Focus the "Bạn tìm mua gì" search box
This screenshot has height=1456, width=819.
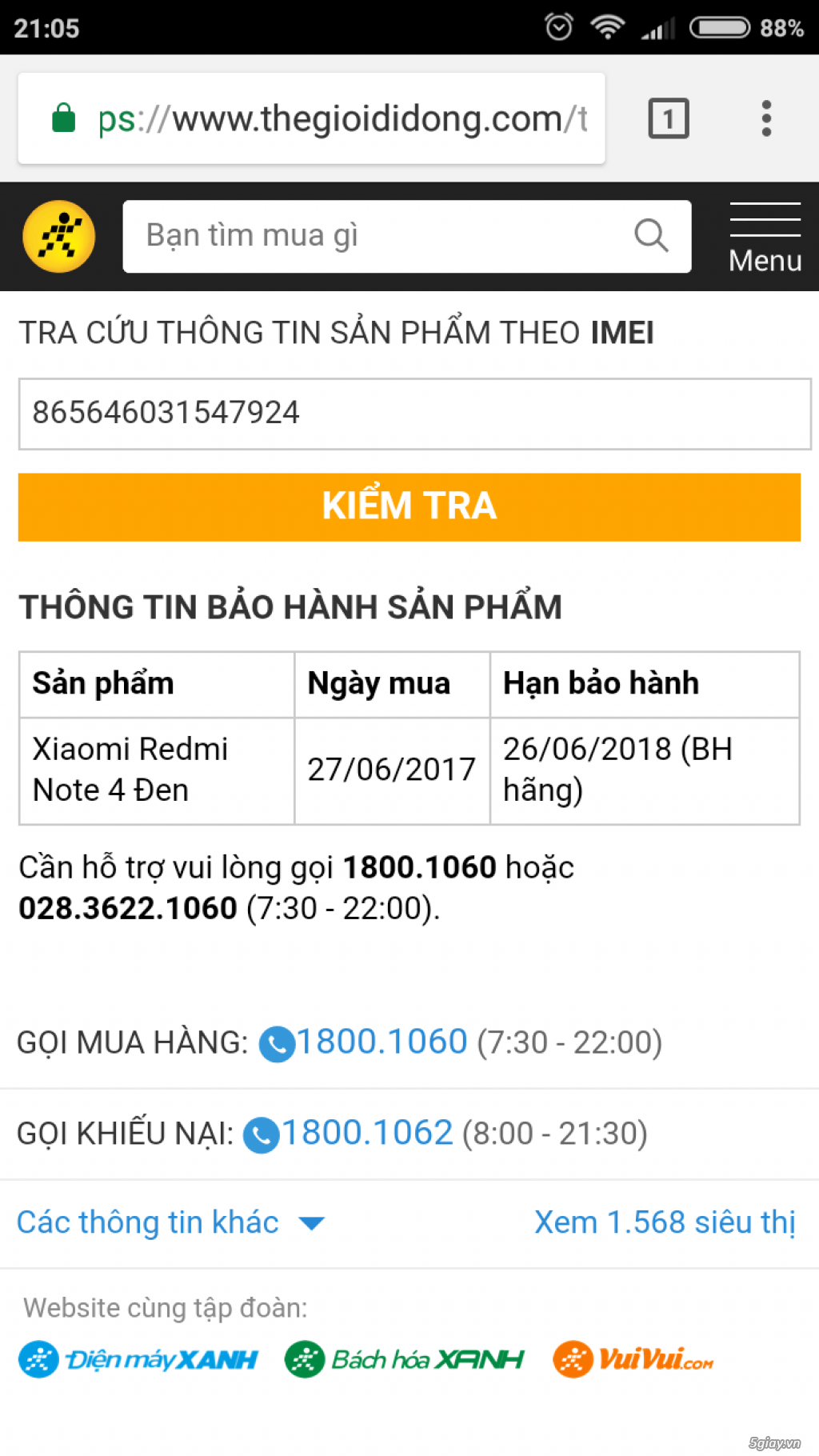(406, 236)
